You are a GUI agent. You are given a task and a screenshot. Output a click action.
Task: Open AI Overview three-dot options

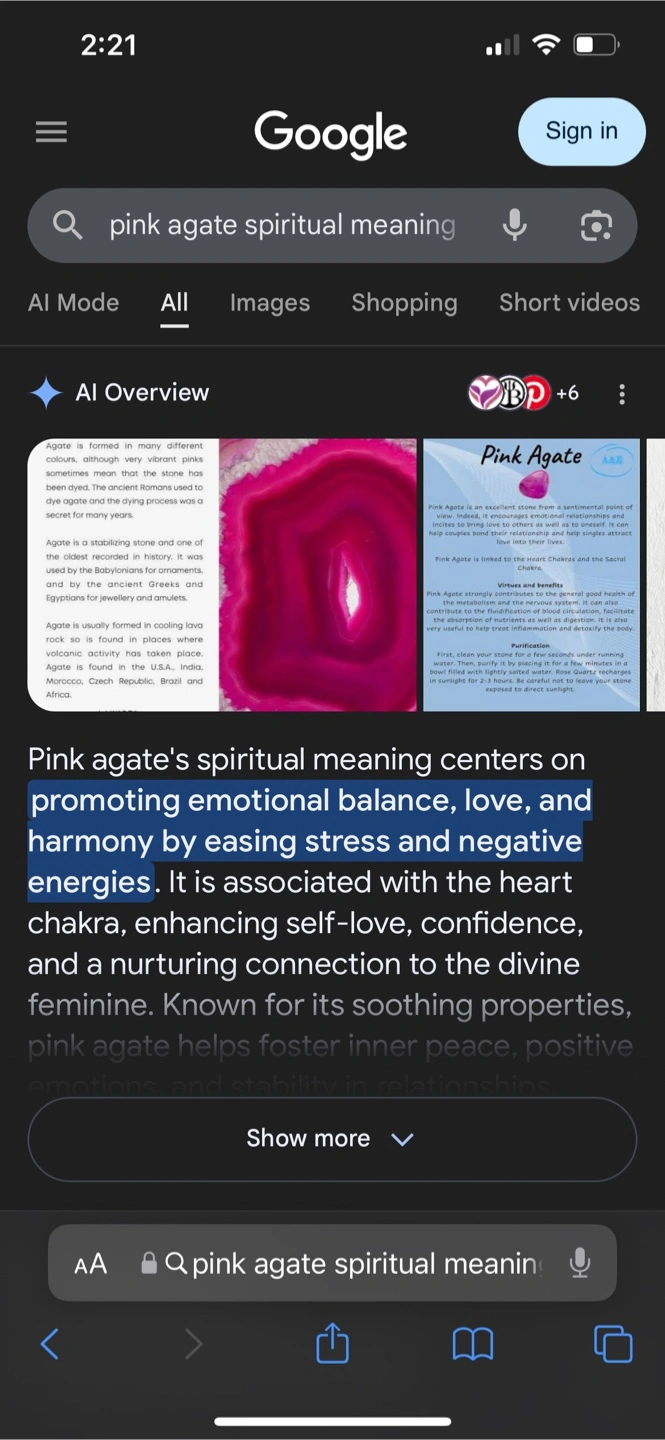click(x=622, y=394)
